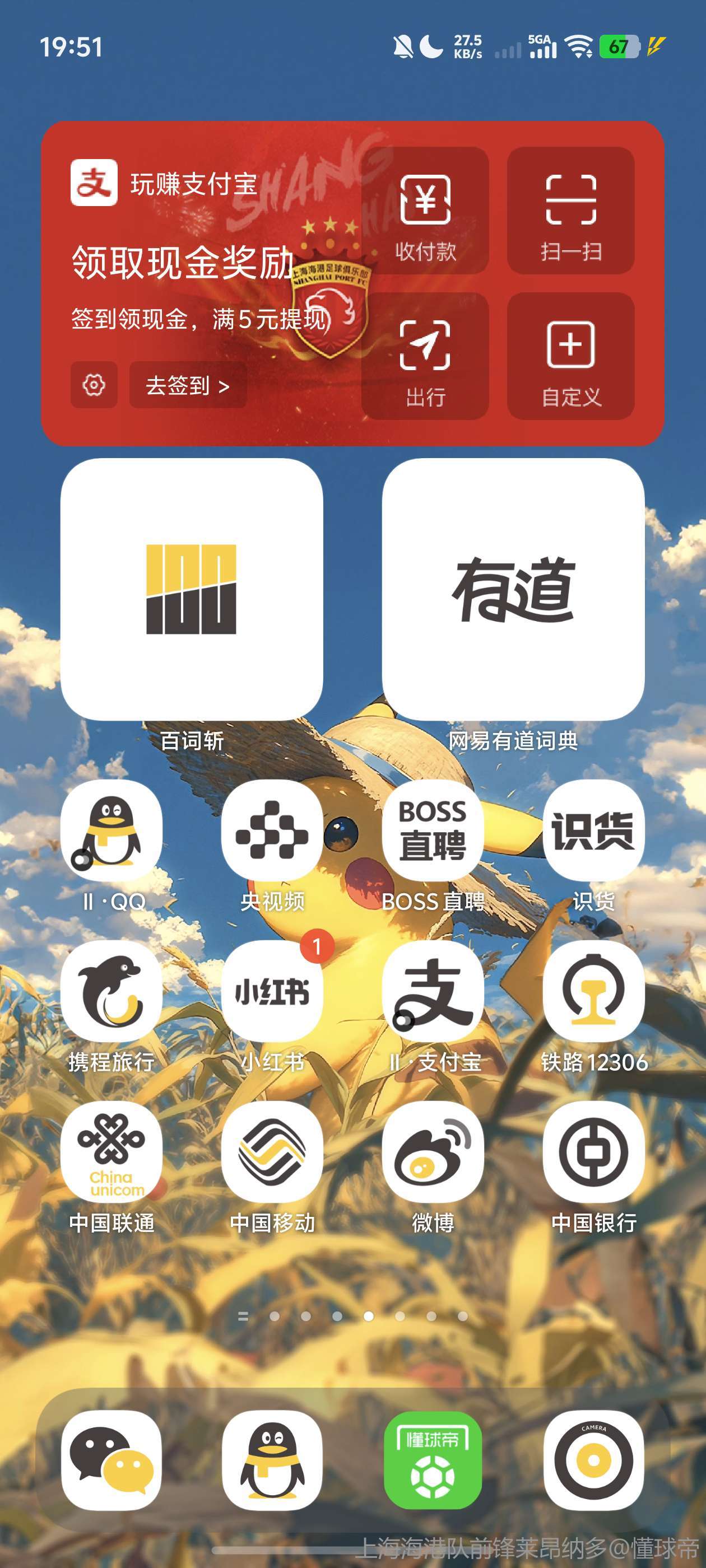Open BOSS直聘 app
This screenshot has width=706, height=1568.
pyautogui.click(x=433, y=830)
